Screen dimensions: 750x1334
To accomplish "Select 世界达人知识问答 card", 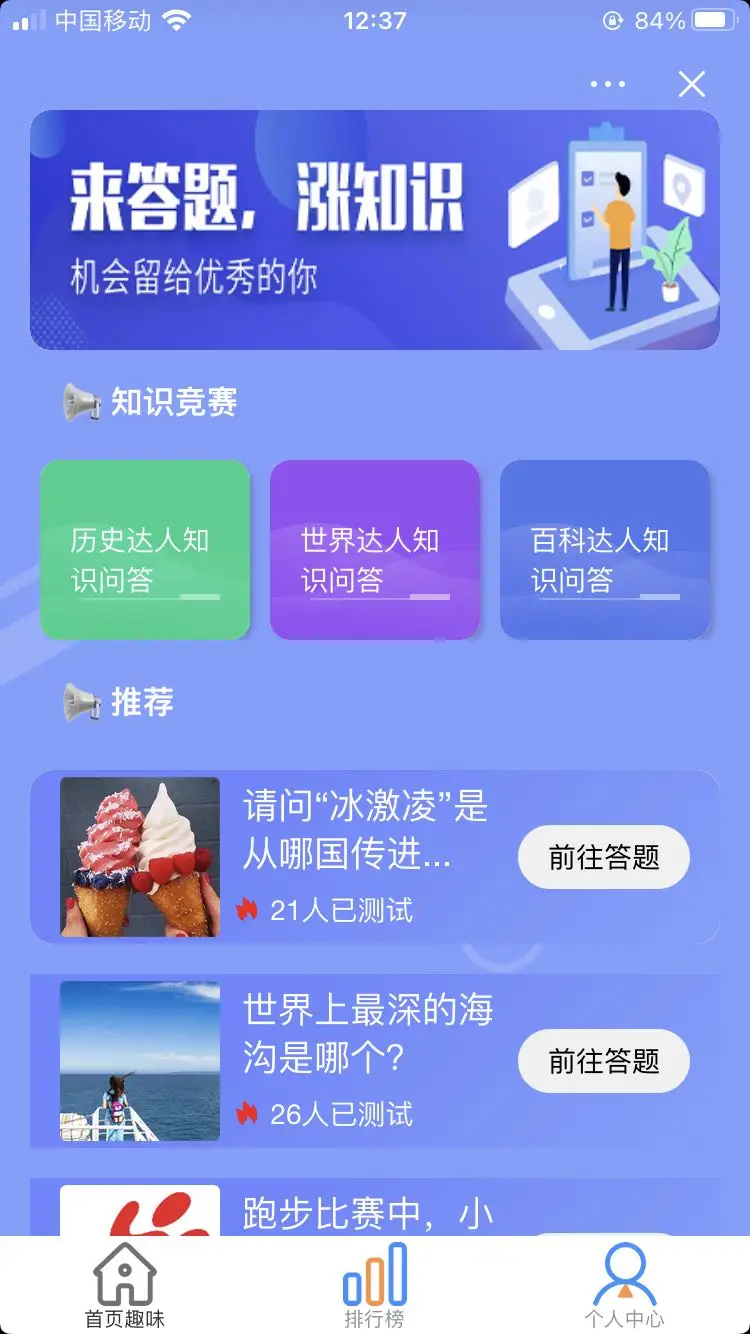I will pos(375,550).
